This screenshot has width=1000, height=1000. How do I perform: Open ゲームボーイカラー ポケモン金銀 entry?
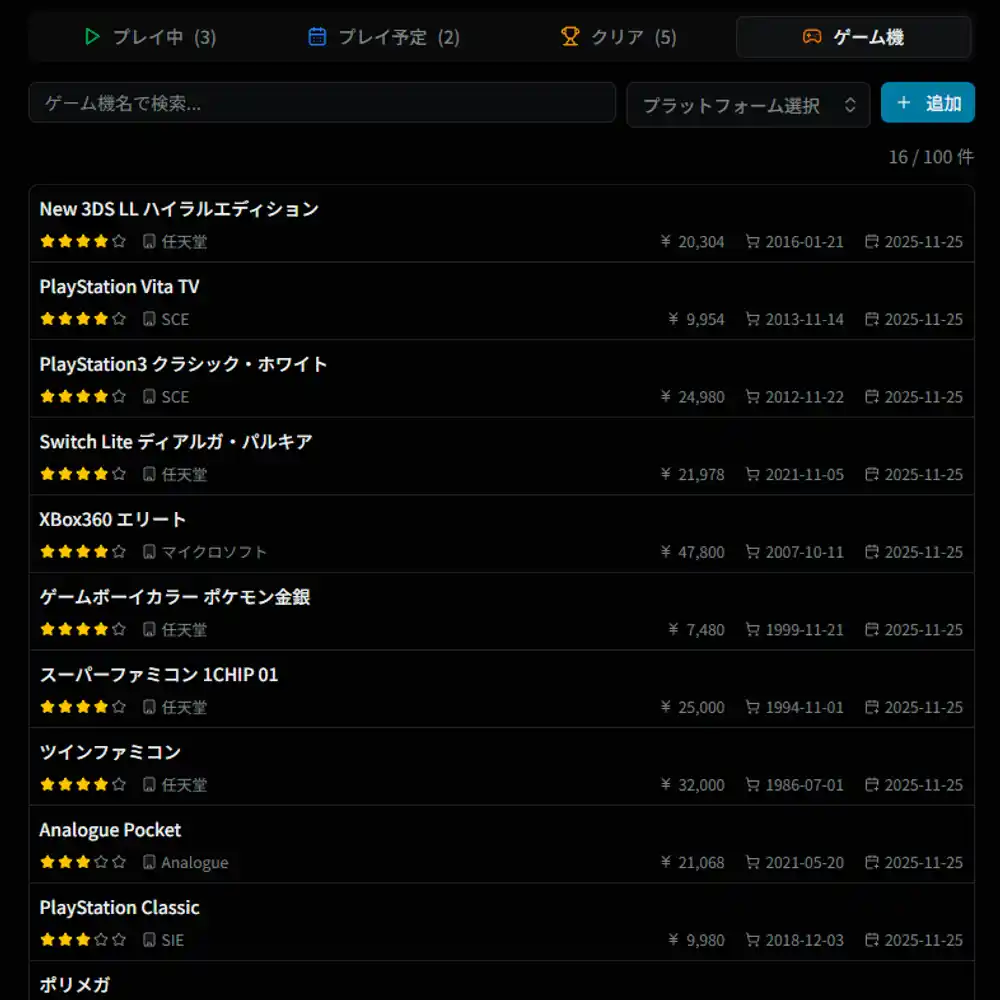501,612
